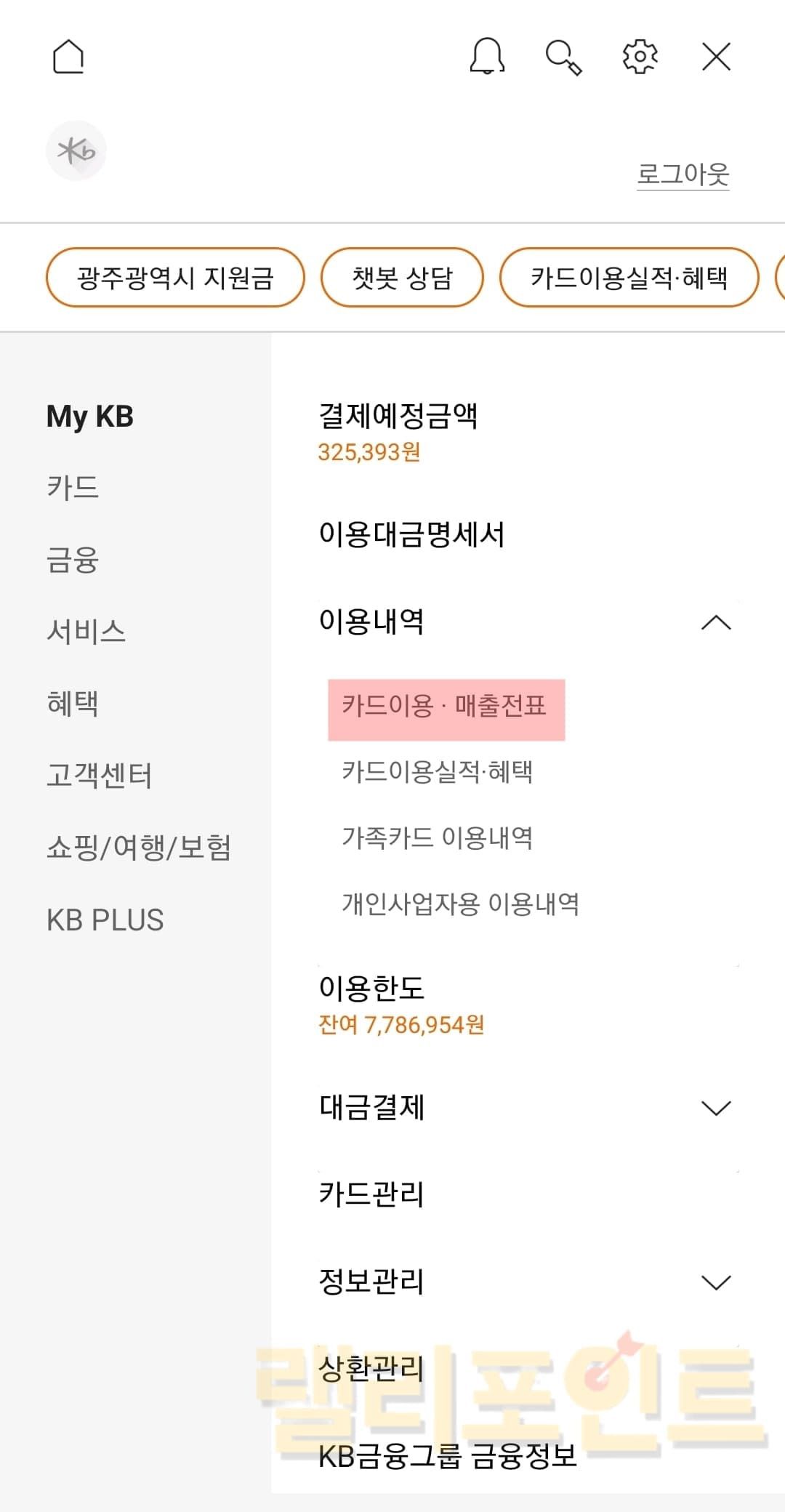
Task: Close the menu with the X
Action: coord(716,57)
